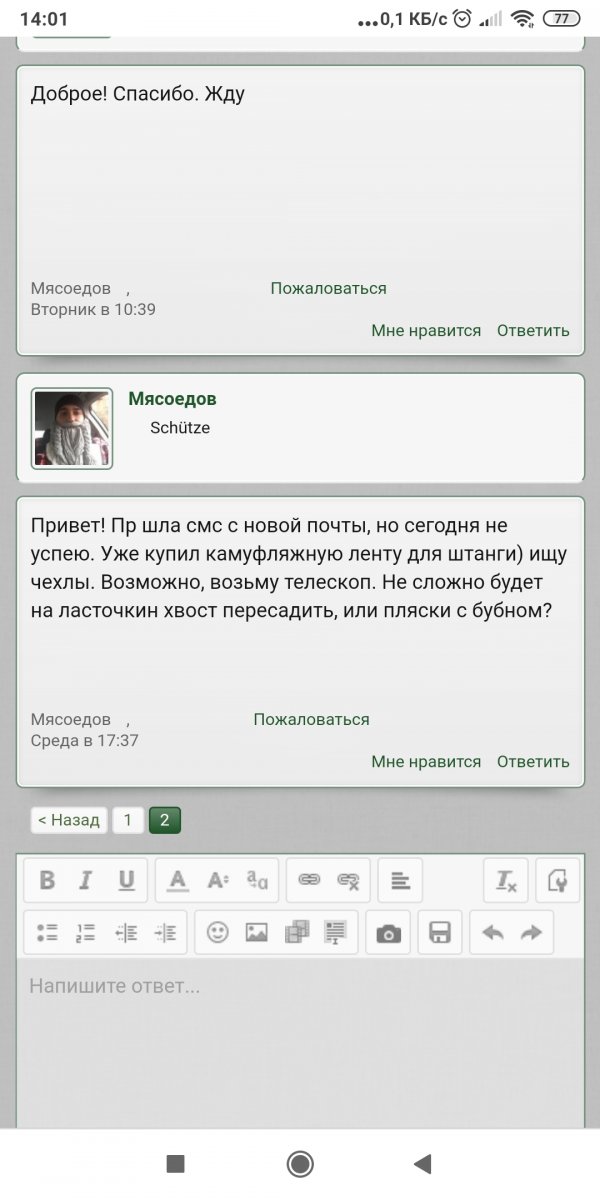This screenshot has width=600, height=1200.
Task: Undo the last edit in the editor
Action: pos(492,933)
